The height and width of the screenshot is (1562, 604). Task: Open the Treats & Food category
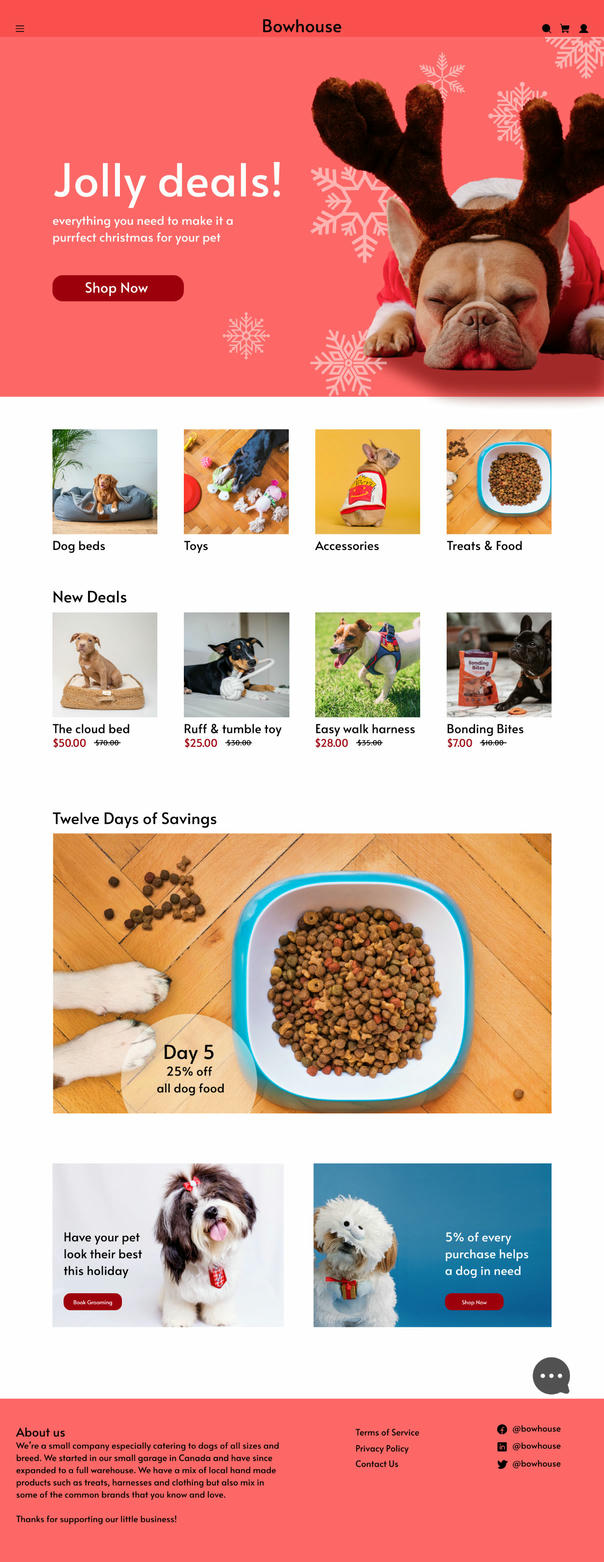(498, 482)
